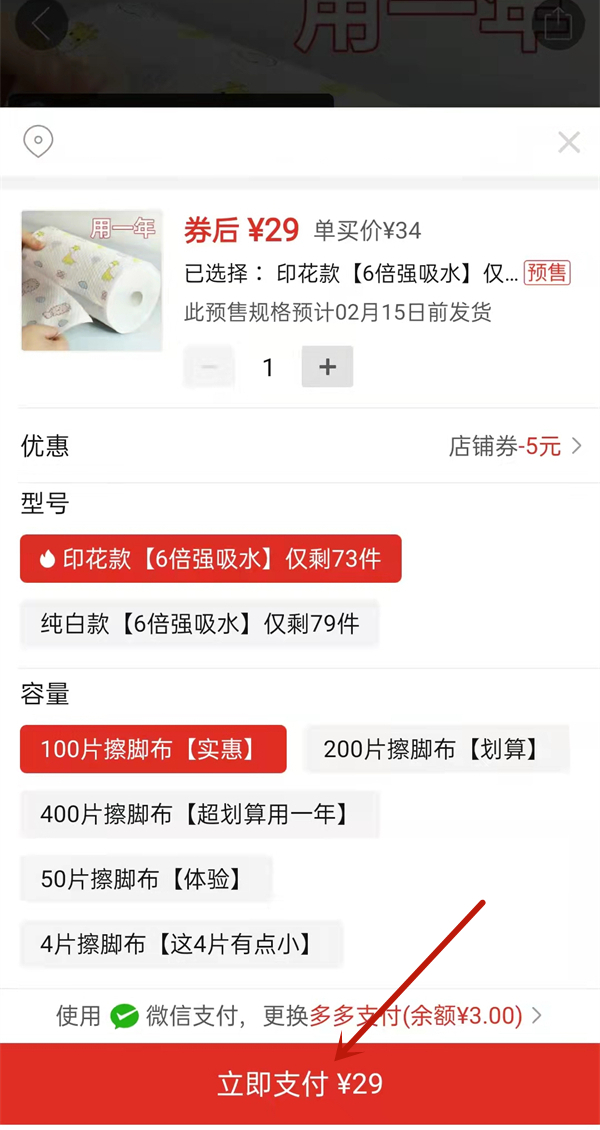This screenshot has height=1130, width=600.
Task: Select the 印花款【6倍强吸水】 model
Action: pos(211,559)
